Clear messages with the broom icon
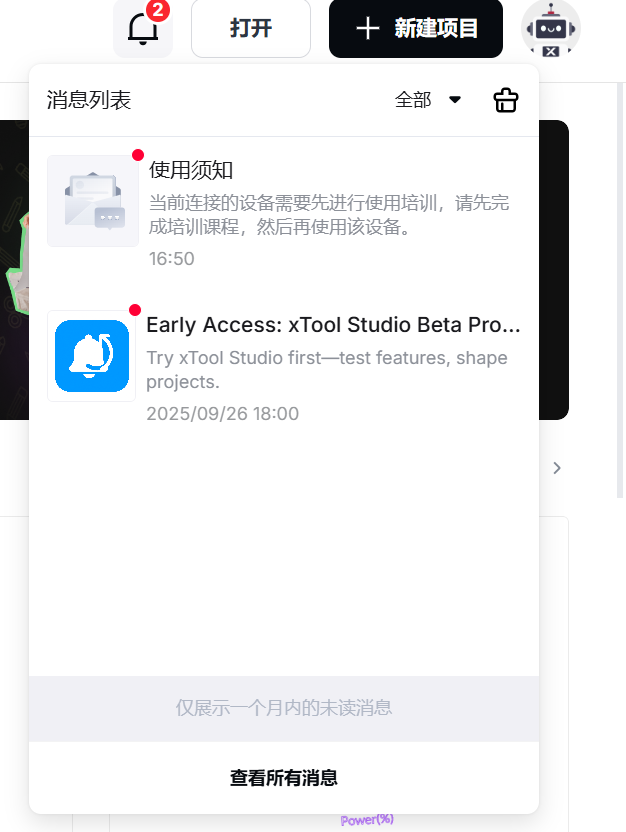This screenshot has width=626, height=832. coord(506,100)
